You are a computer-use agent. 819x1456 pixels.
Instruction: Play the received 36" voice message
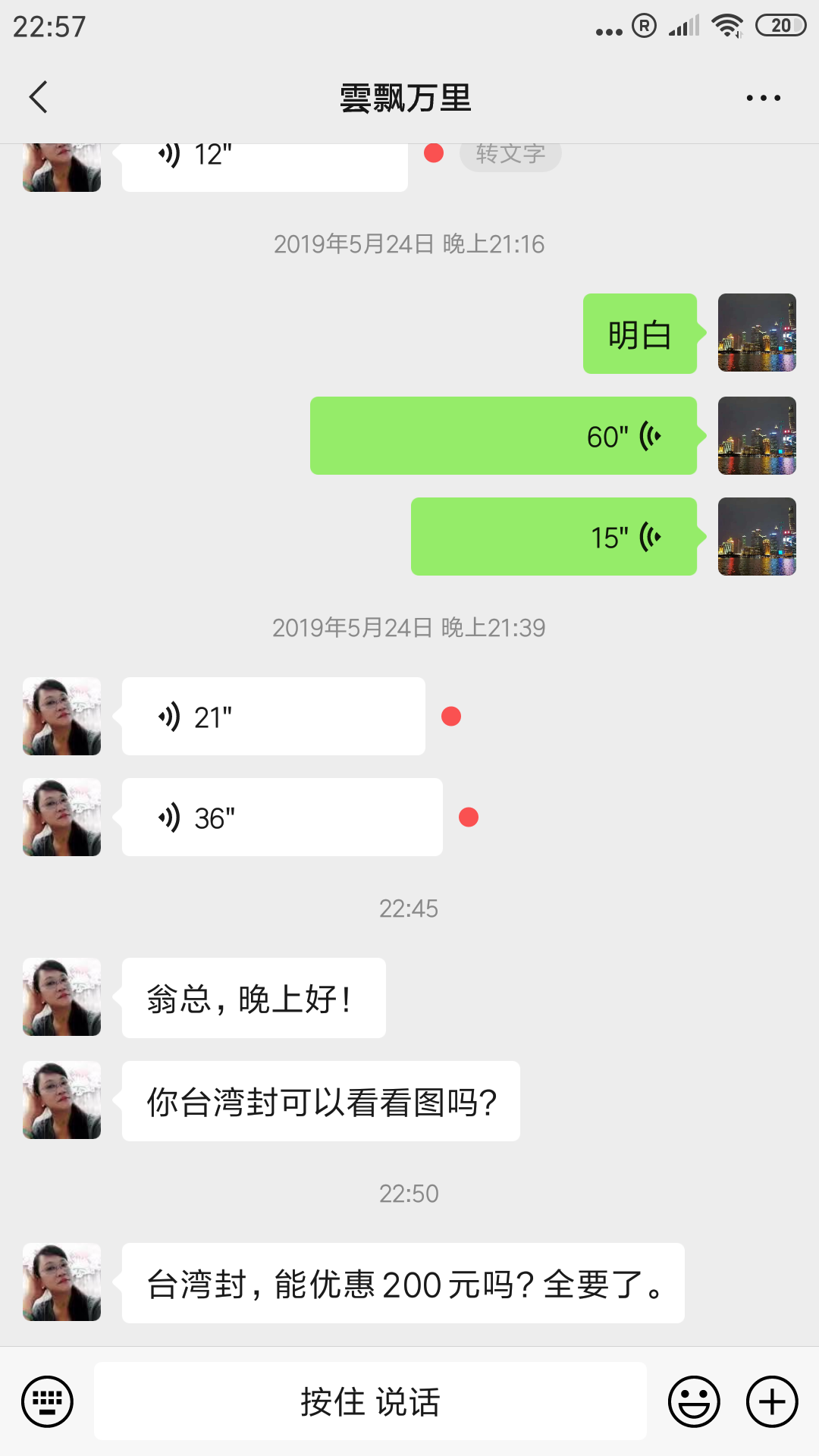coord(282,817)
